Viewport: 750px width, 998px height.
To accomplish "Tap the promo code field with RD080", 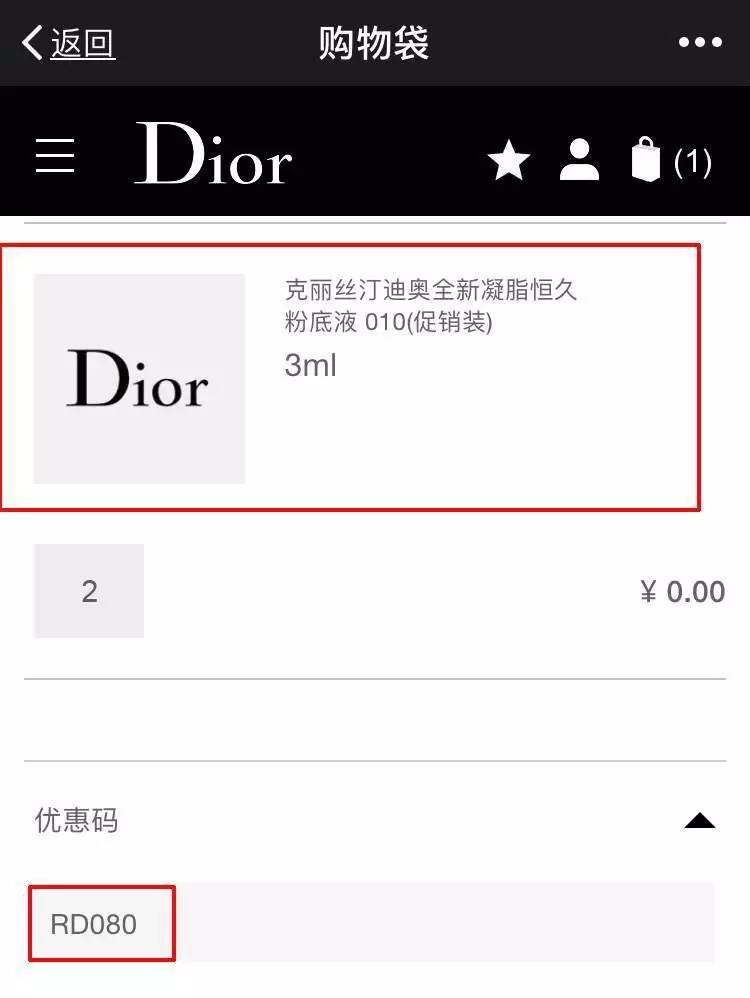I will [372, 923].
